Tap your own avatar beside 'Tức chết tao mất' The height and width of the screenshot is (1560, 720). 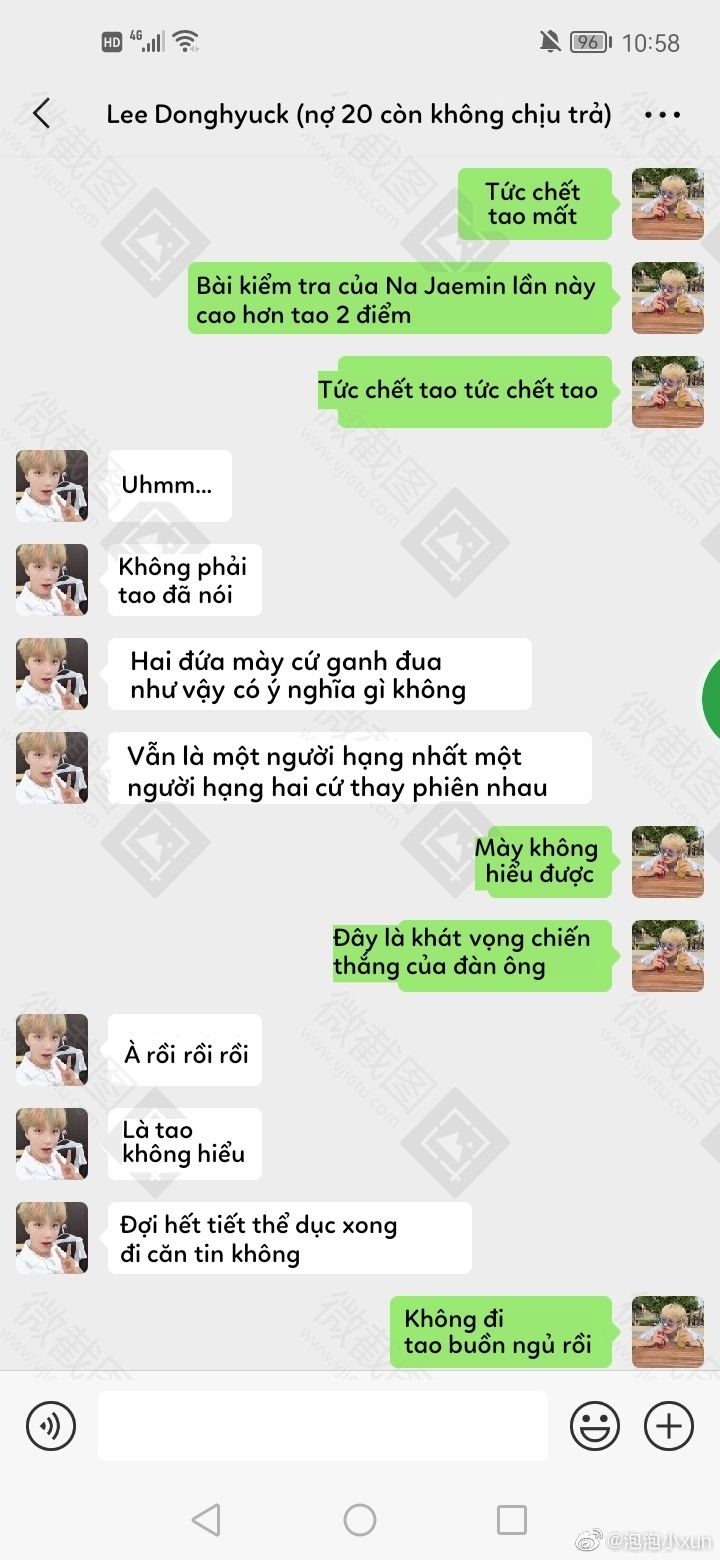coord(668,204)
